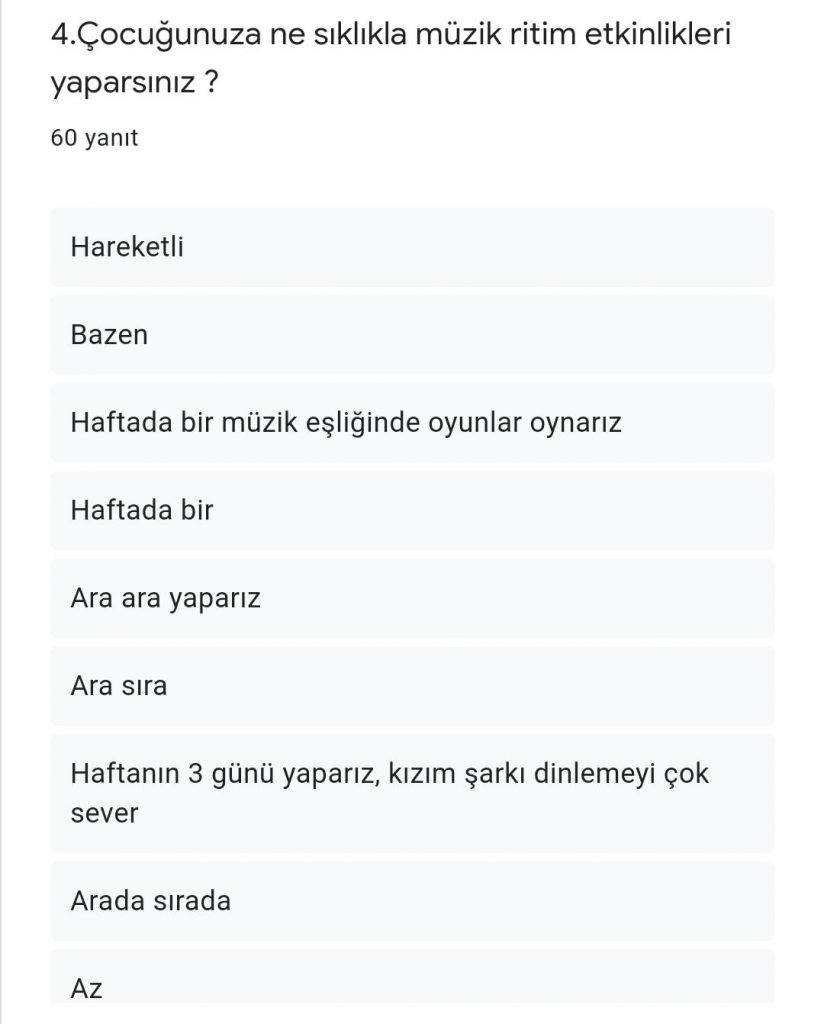Viewport: 824px width, 1024px height.
Task: Select the "Ara ara yaparız" response
Action: pos(410,598)
